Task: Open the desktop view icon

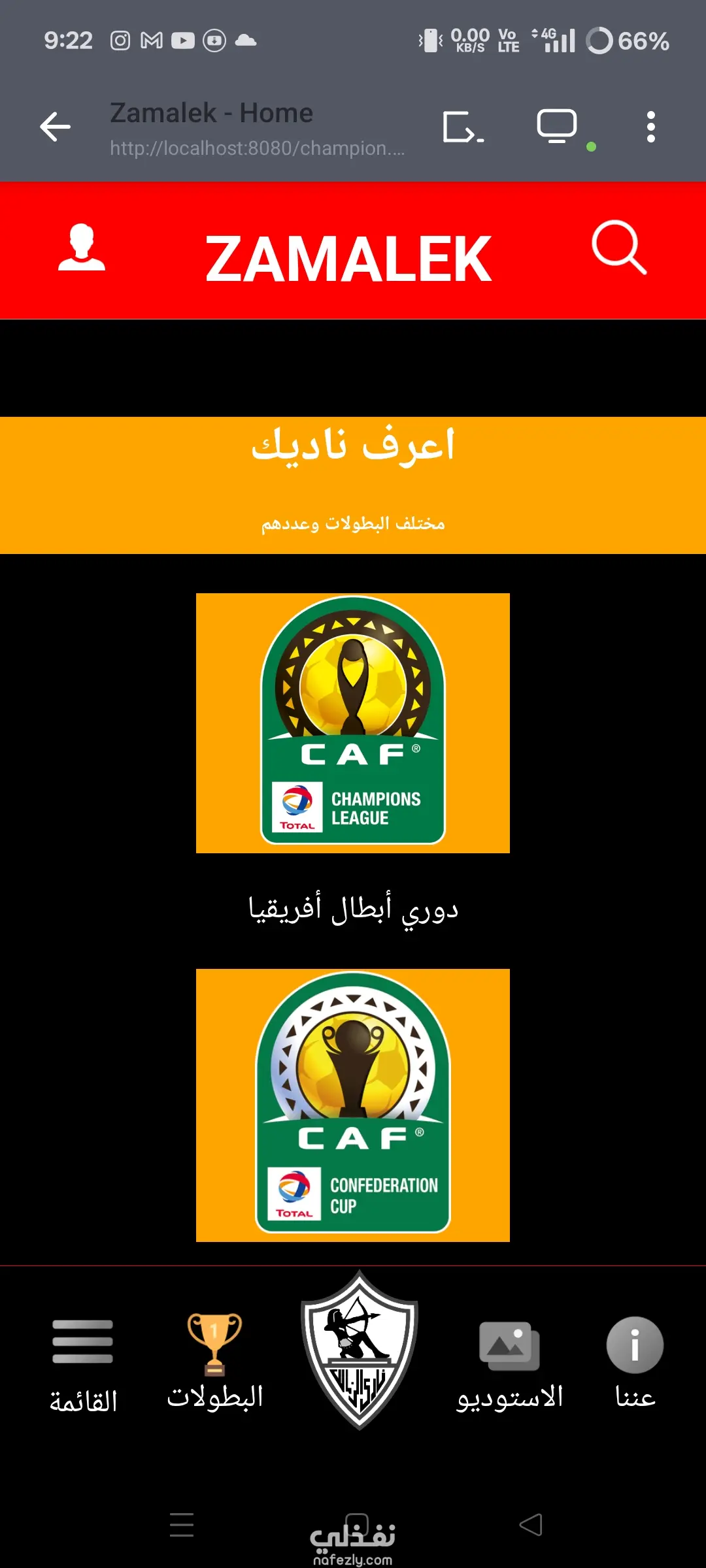Action: pyautogui.click(x=556, y=126)
